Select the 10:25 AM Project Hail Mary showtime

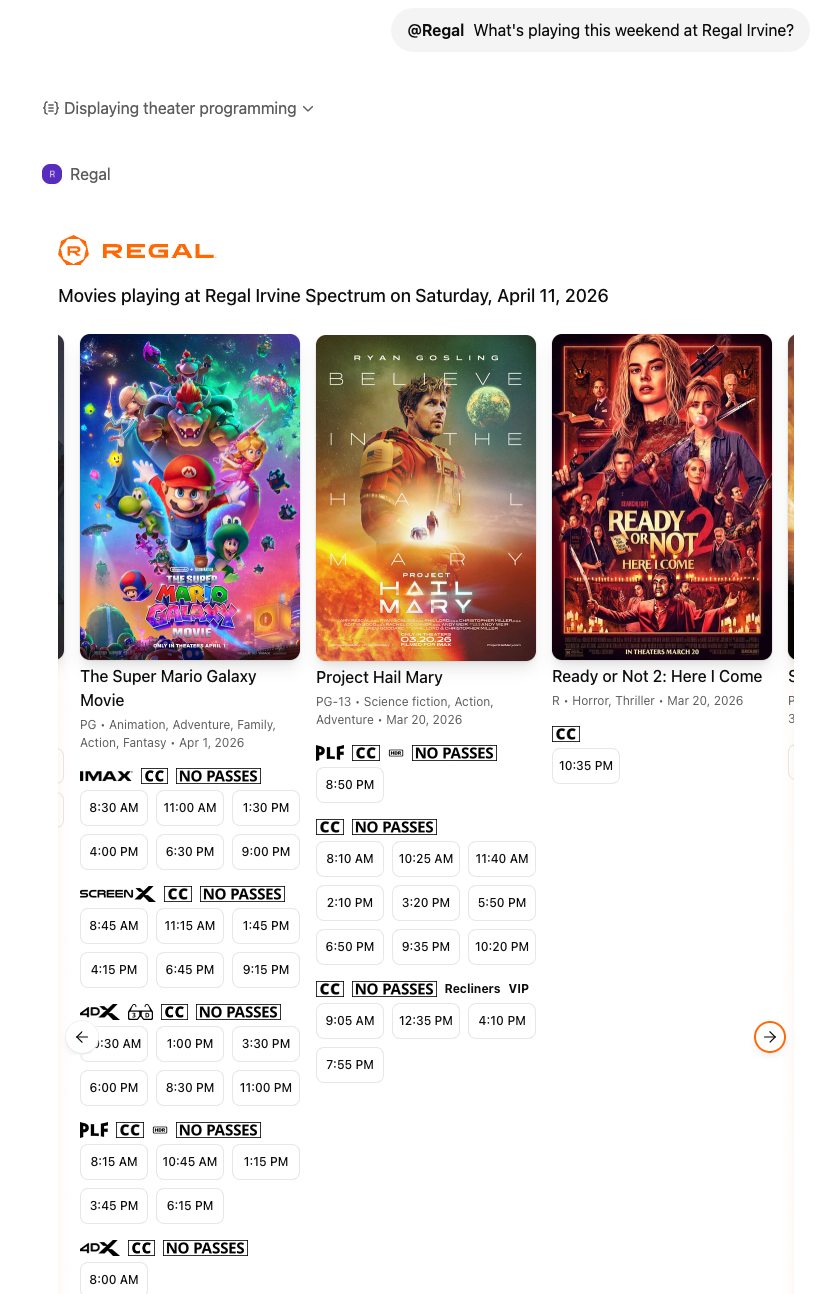tap(426, 859)
